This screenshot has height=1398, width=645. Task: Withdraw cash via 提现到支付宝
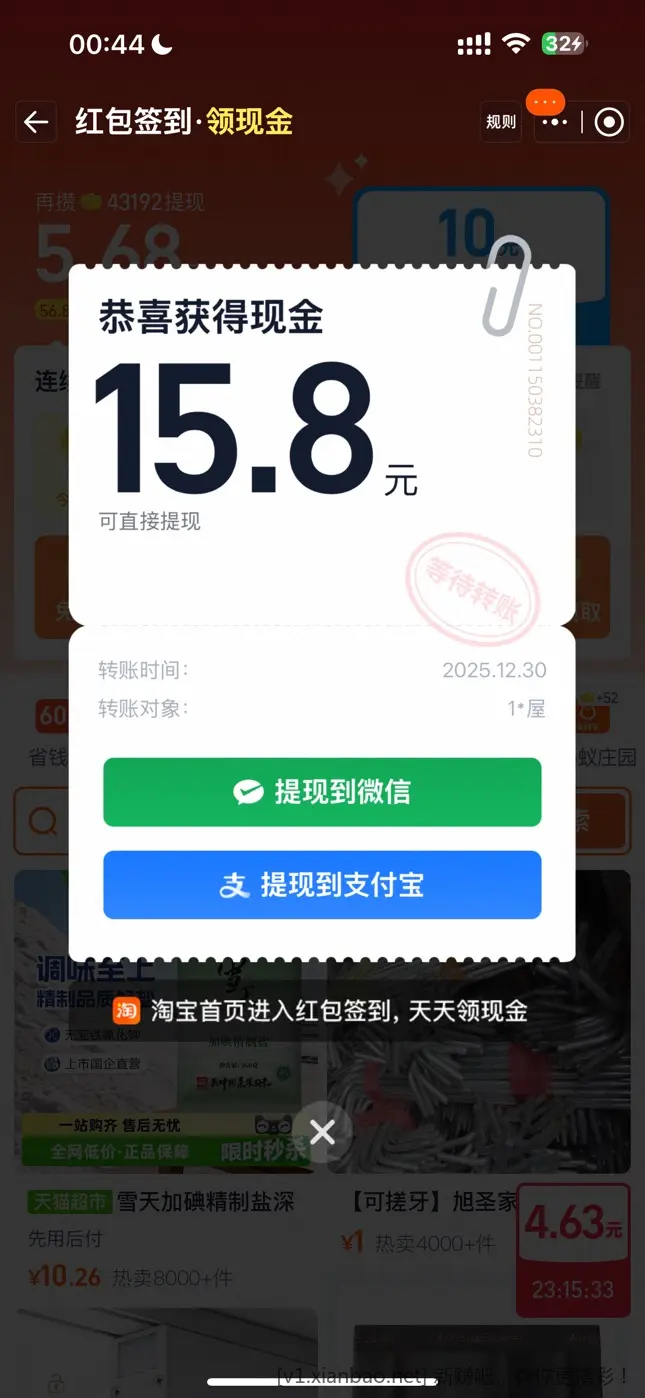point(322,885)
